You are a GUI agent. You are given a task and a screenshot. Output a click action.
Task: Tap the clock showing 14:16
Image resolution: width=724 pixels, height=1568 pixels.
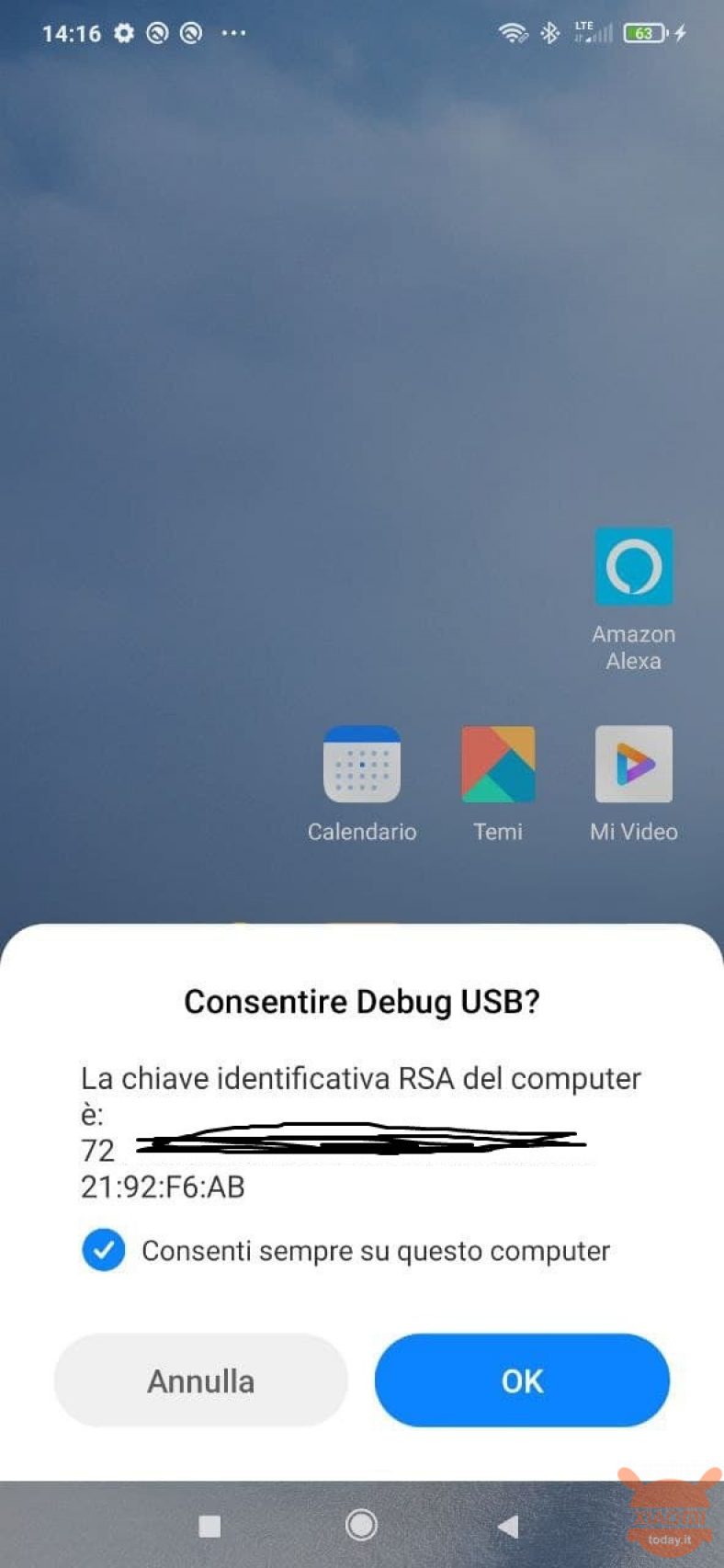[x=72, y=33]
